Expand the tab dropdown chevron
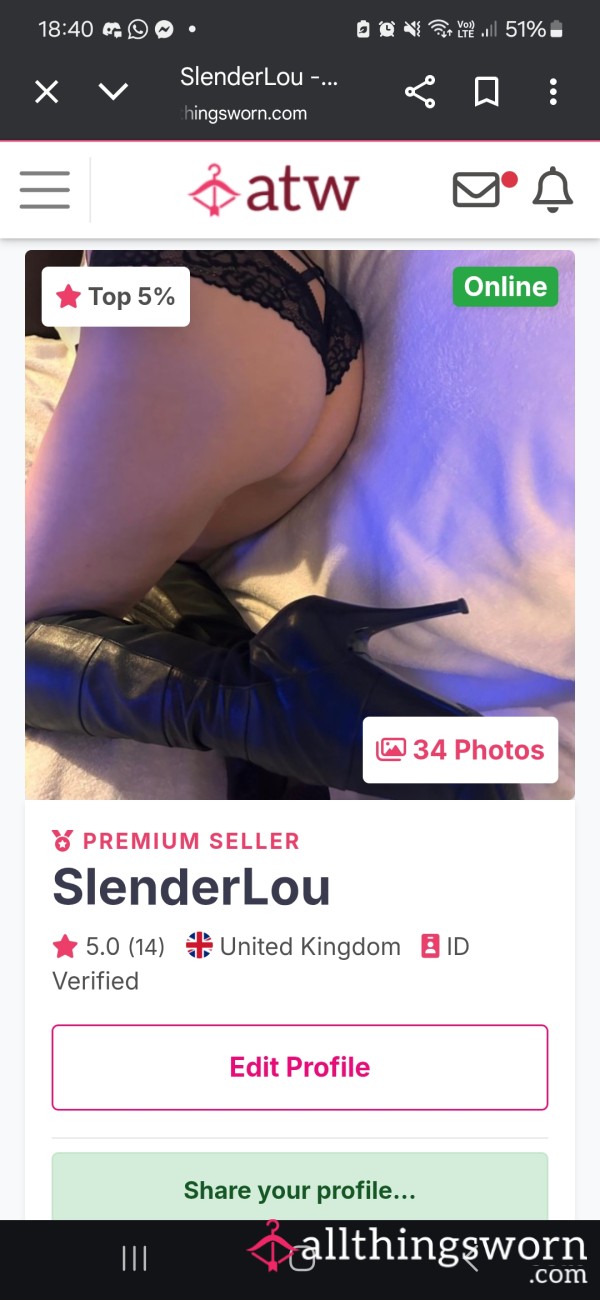600x1300 pixels. [114, 93]
